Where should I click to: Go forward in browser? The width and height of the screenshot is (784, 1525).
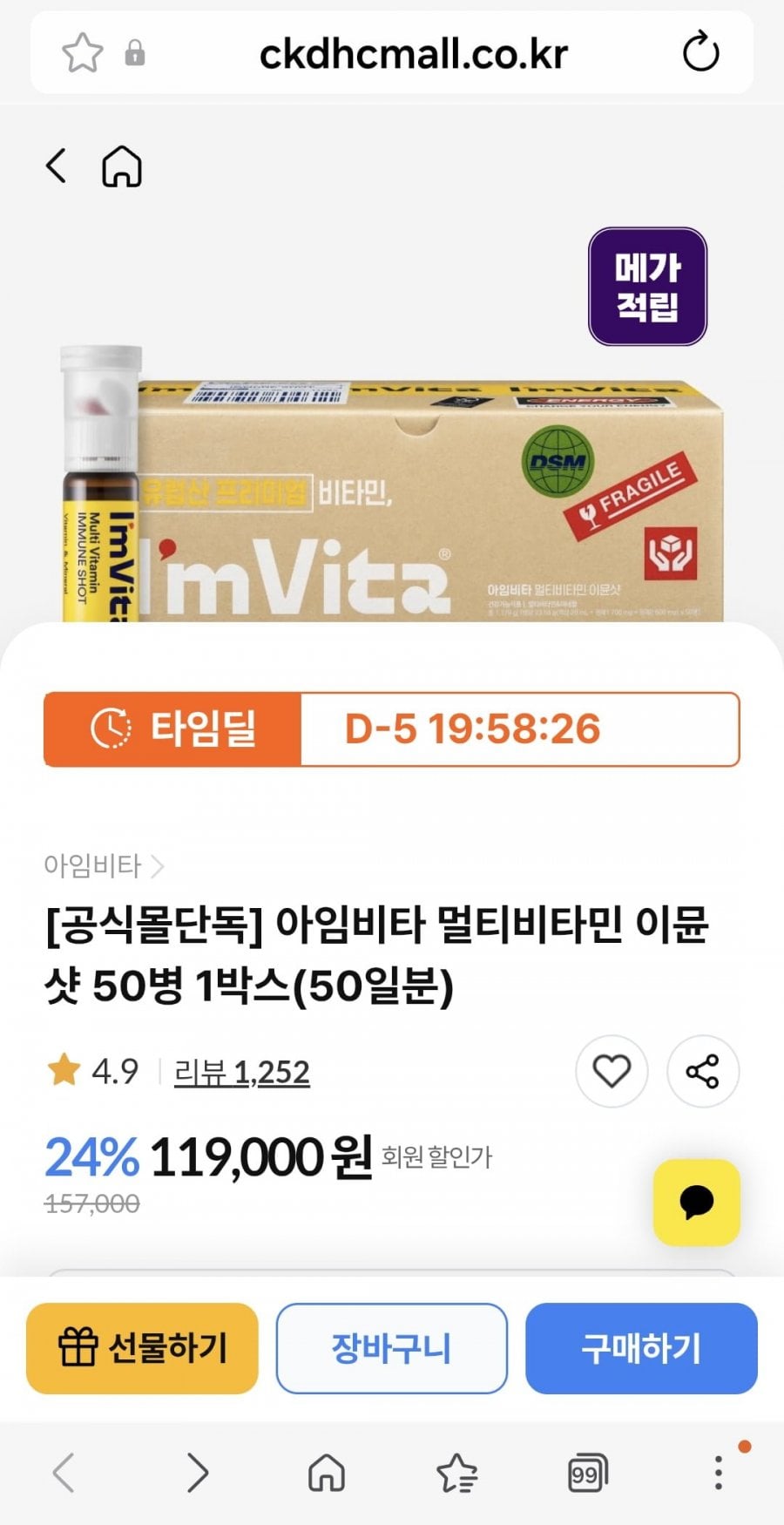(x=198, y=1474)
